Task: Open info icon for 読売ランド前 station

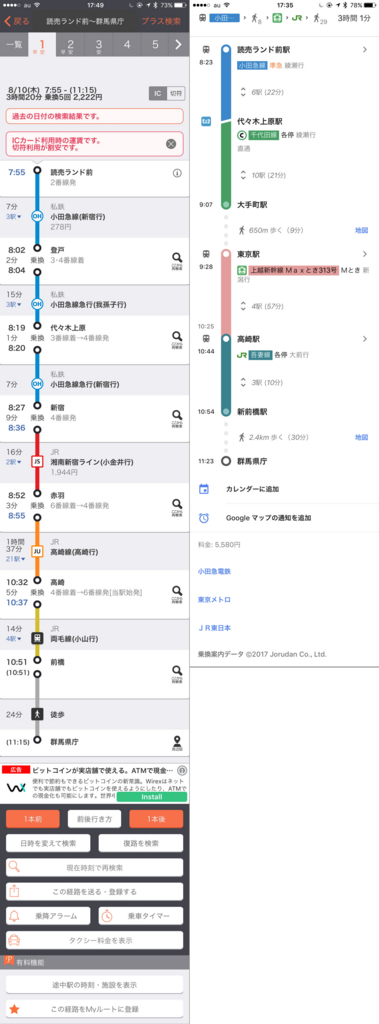Action: point(176,173)
